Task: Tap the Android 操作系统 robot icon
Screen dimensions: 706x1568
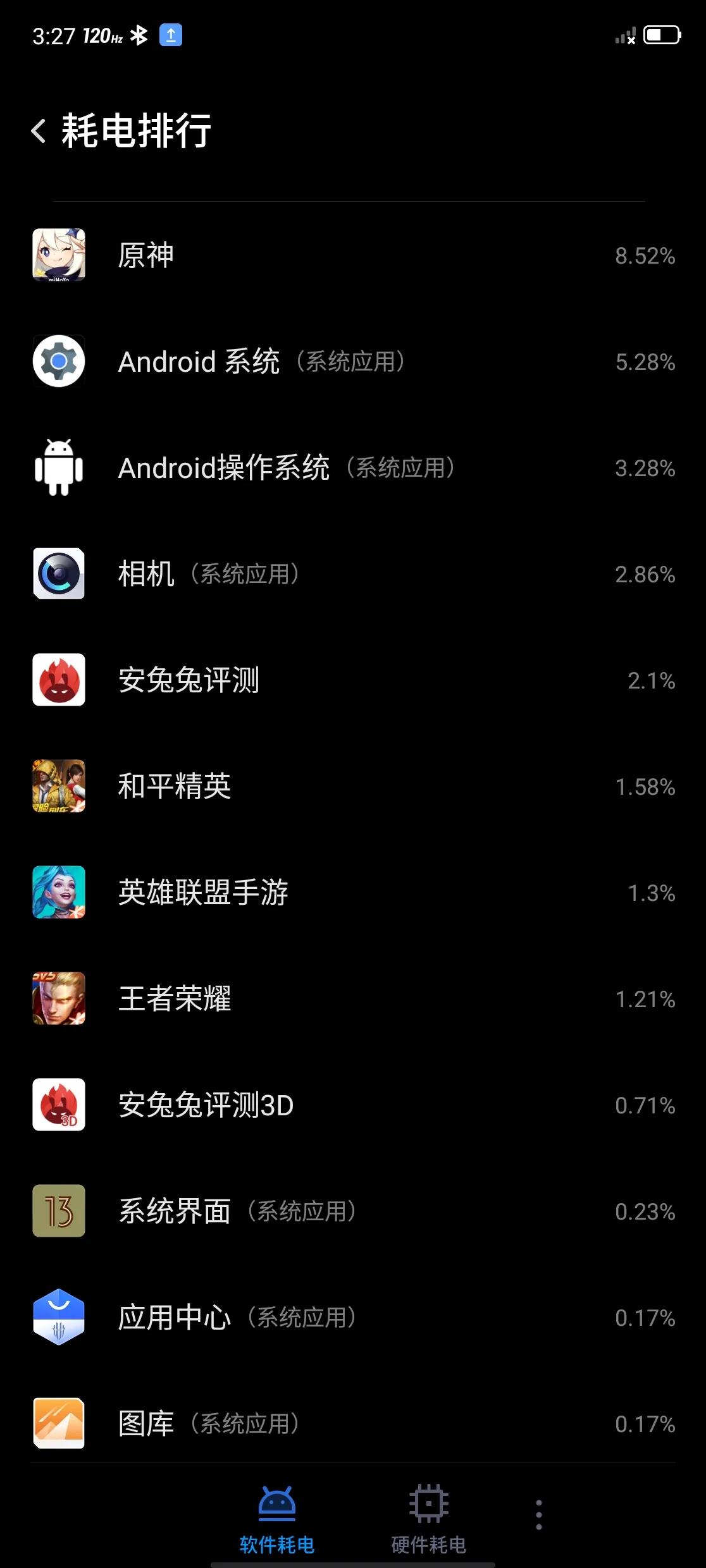Action: tap(58, 469)
